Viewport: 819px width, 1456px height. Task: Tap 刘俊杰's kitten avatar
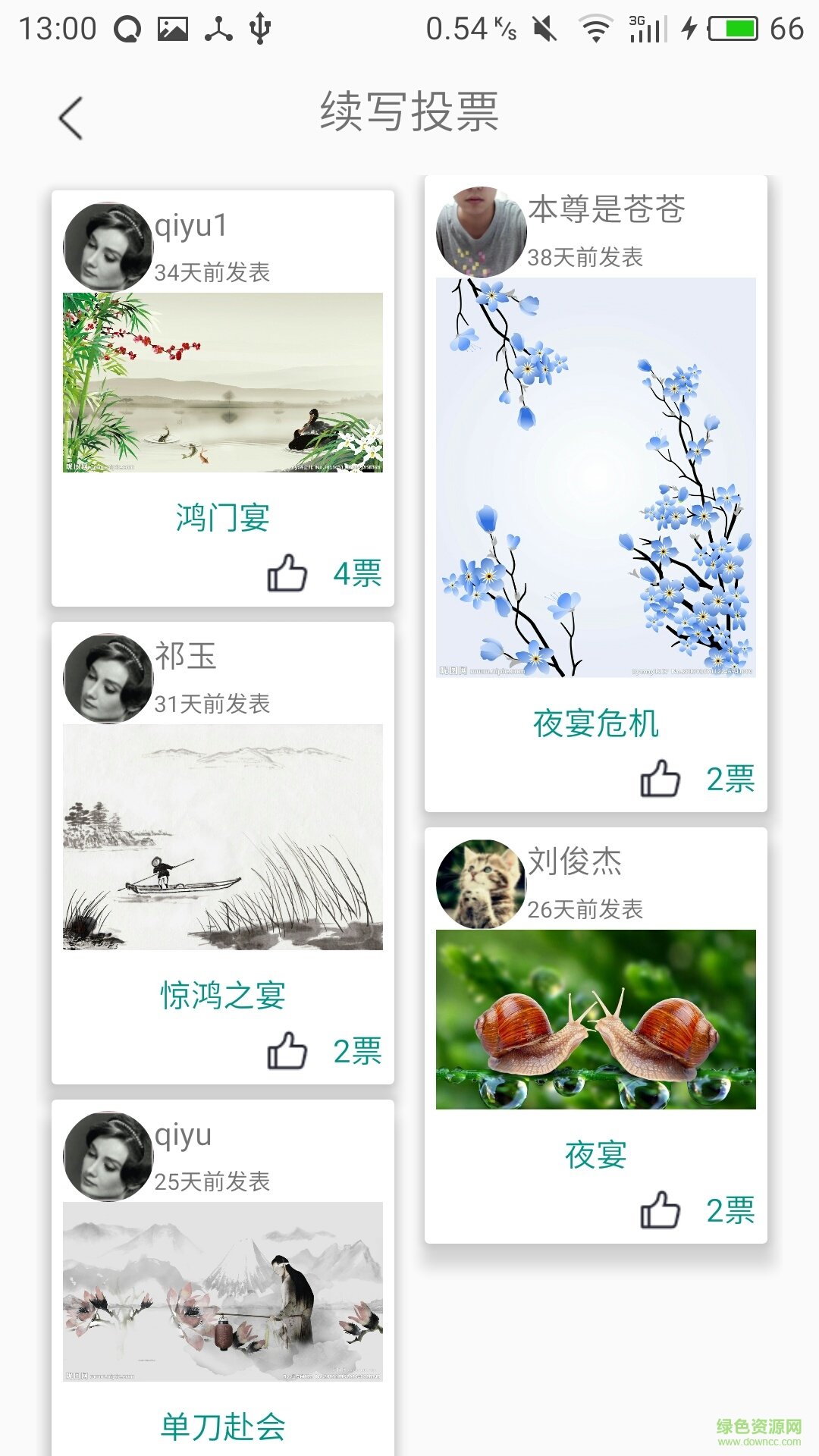pos(481,884)
